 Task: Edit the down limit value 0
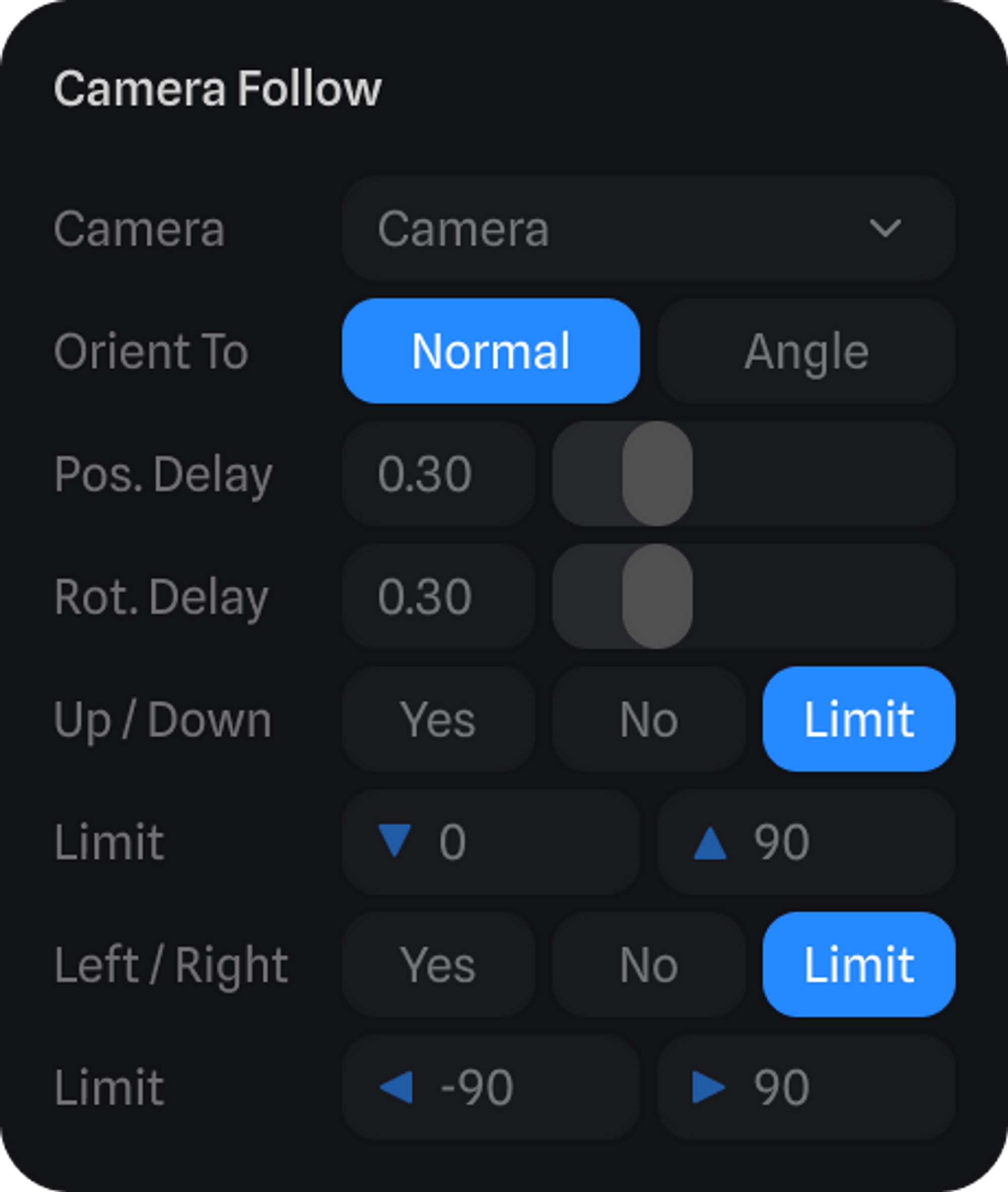coord(490,842)
